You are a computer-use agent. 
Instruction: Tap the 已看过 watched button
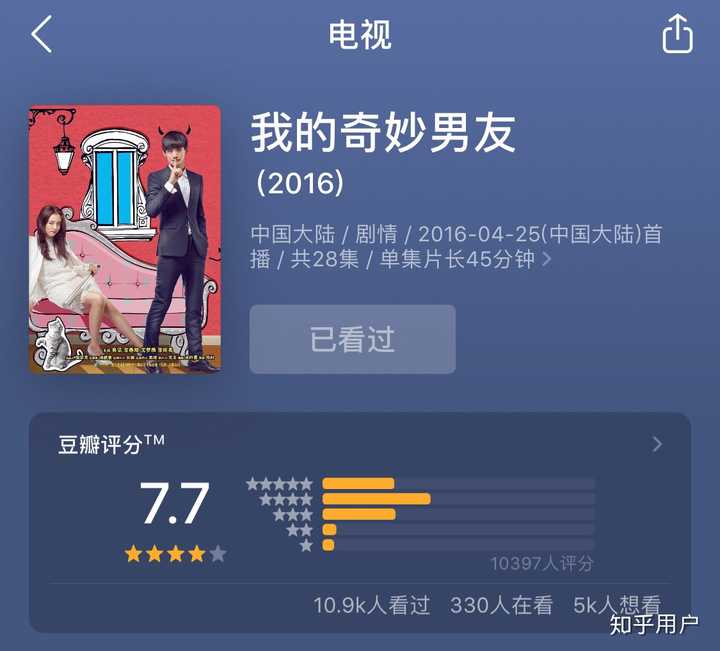coord(352,340)
